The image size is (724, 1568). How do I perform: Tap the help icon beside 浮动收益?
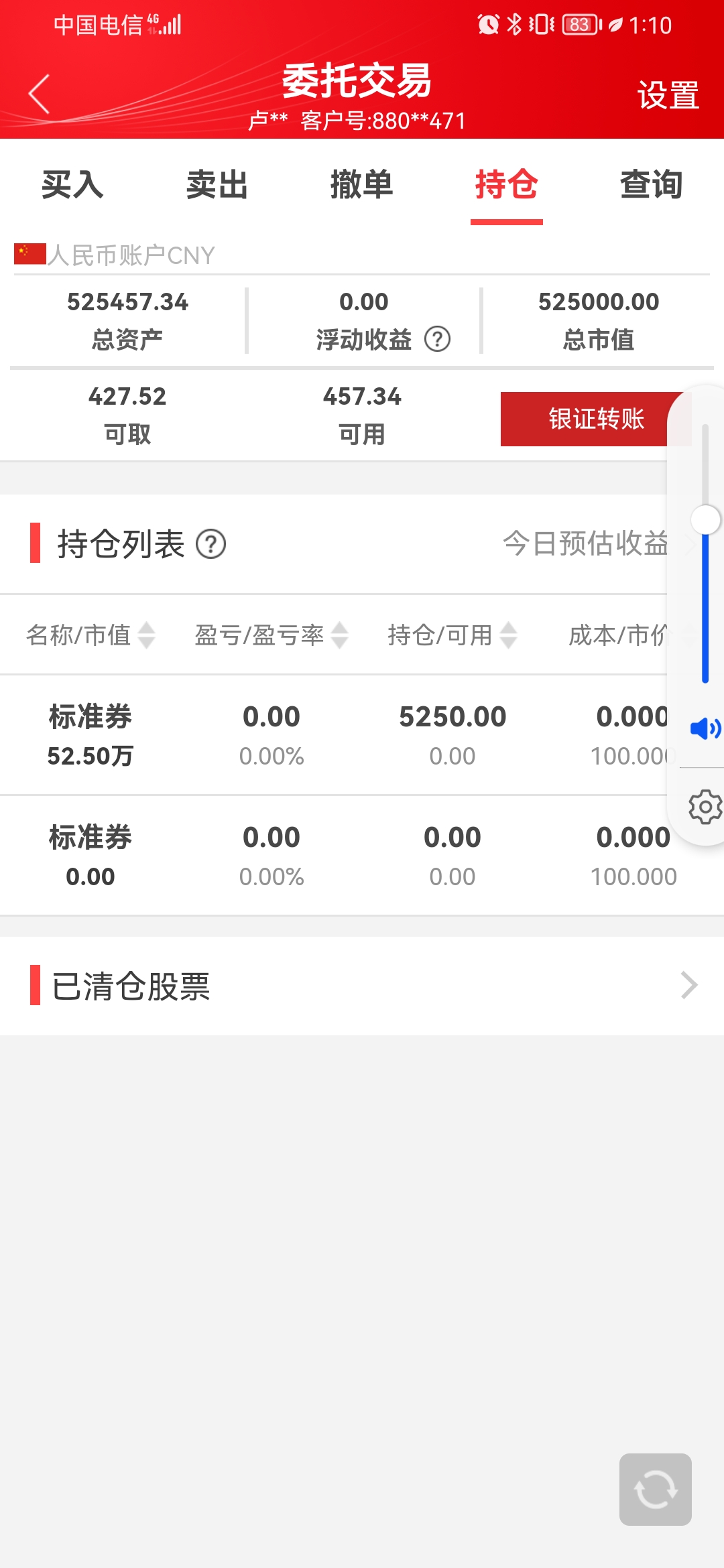437,339
